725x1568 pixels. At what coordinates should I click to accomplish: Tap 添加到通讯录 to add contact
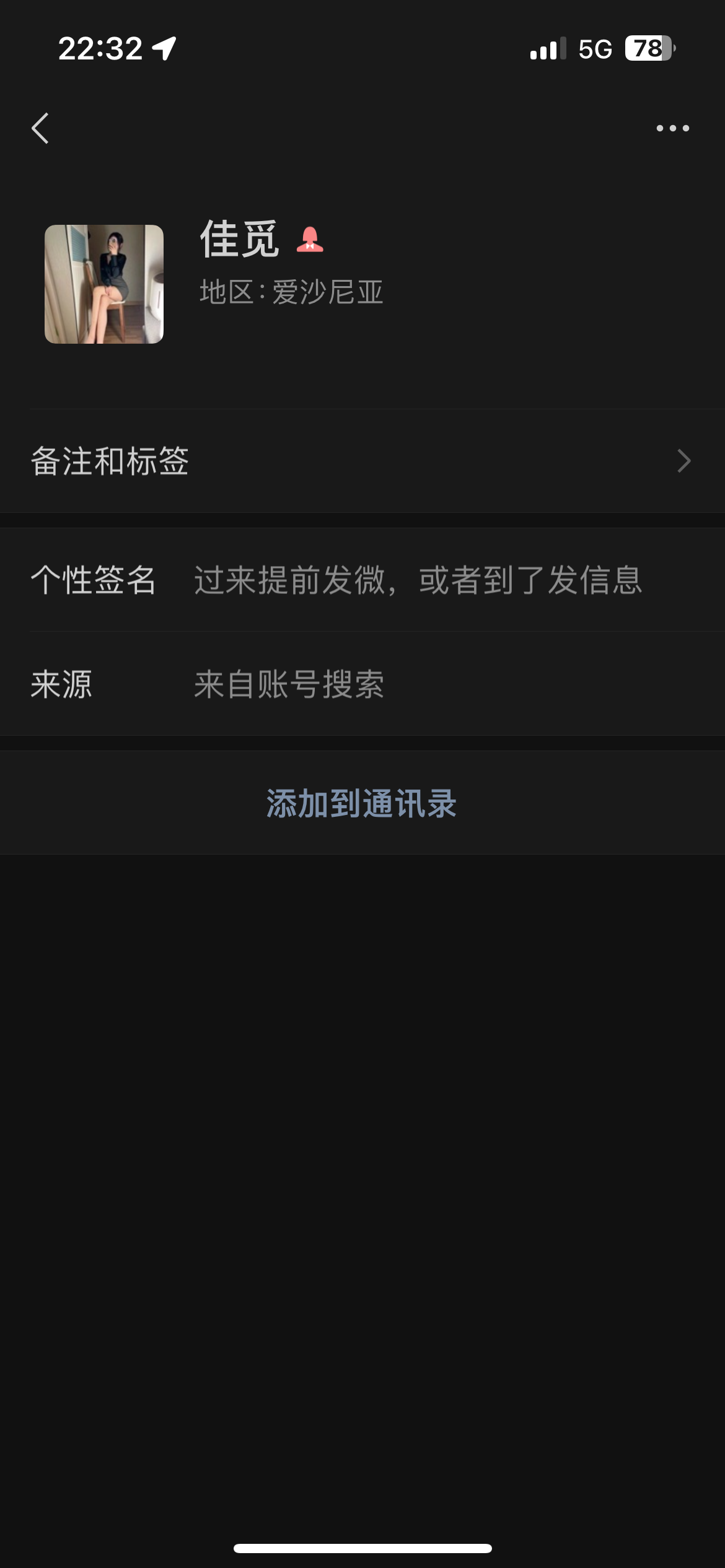pos(362,801)
